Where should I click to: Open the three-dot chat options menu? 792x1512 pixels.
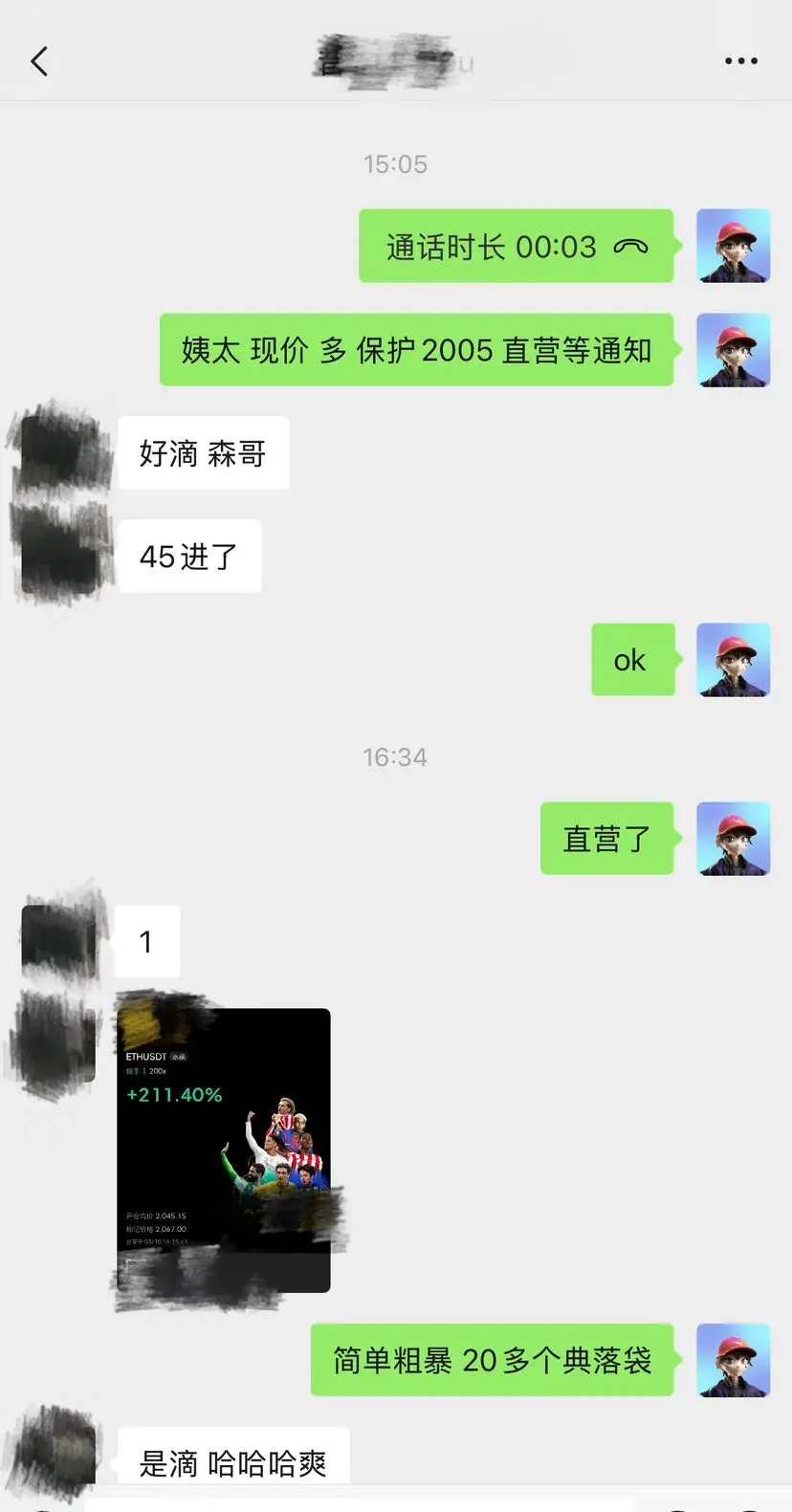click(x=739, y=60)
